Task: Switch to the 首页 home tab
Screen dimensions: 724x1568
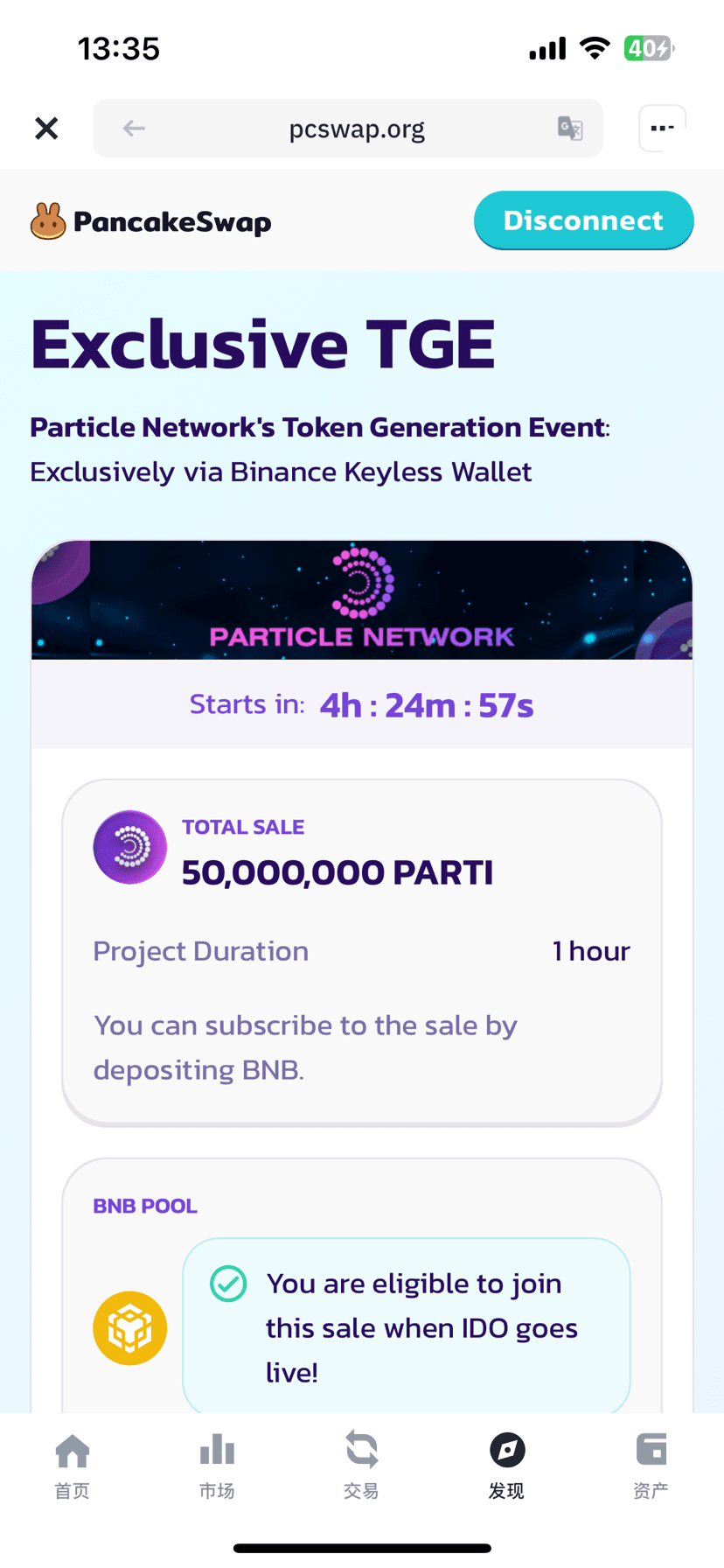Action: 73,1466
